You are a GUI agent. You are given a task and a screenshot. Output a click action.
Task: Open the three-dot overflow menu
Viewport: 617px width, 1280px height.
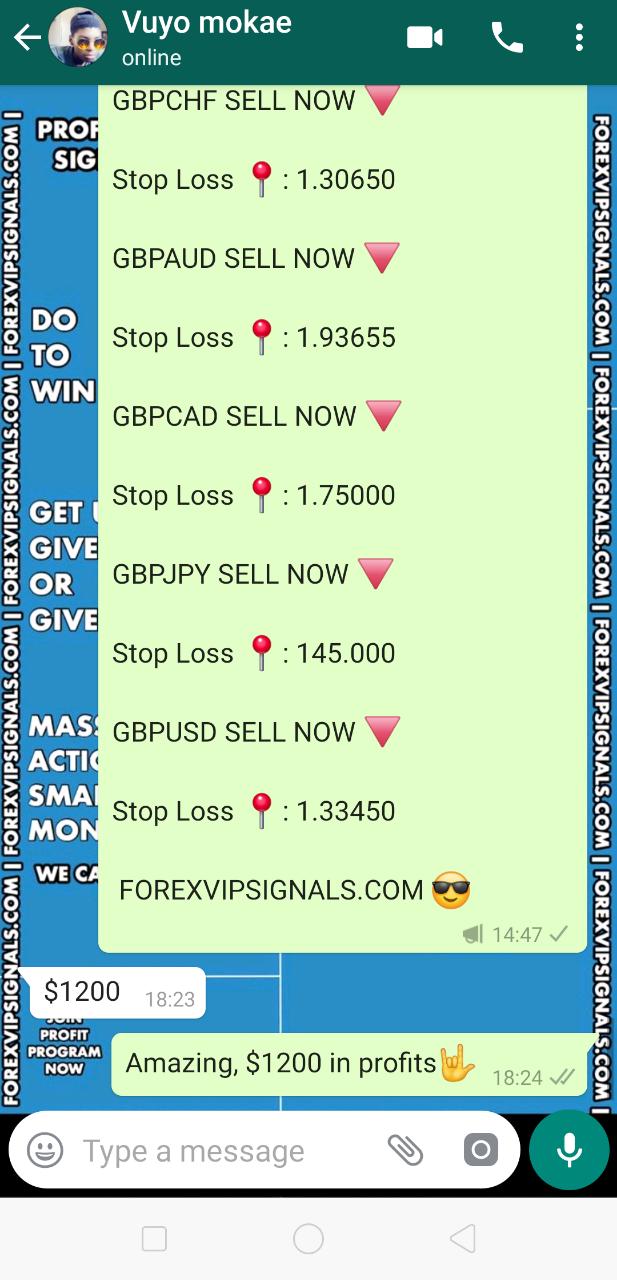tap(579, 38)
